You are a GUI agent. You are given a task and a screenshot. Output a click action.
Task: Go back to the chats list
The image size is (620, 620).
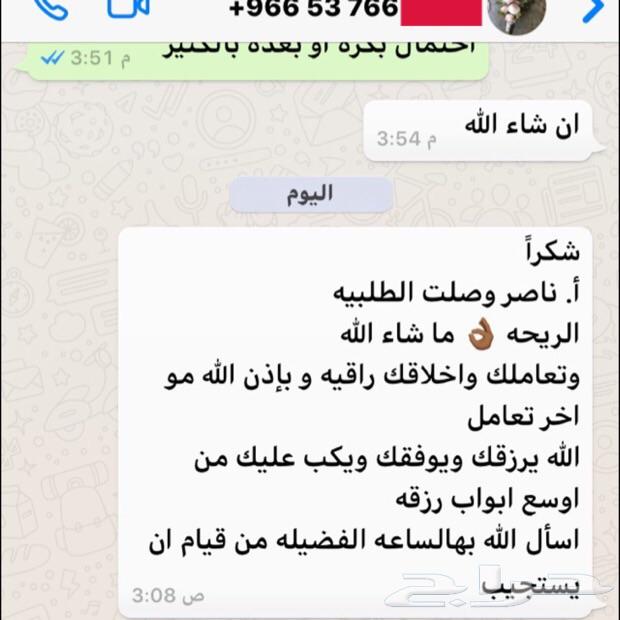coord(593,10)
